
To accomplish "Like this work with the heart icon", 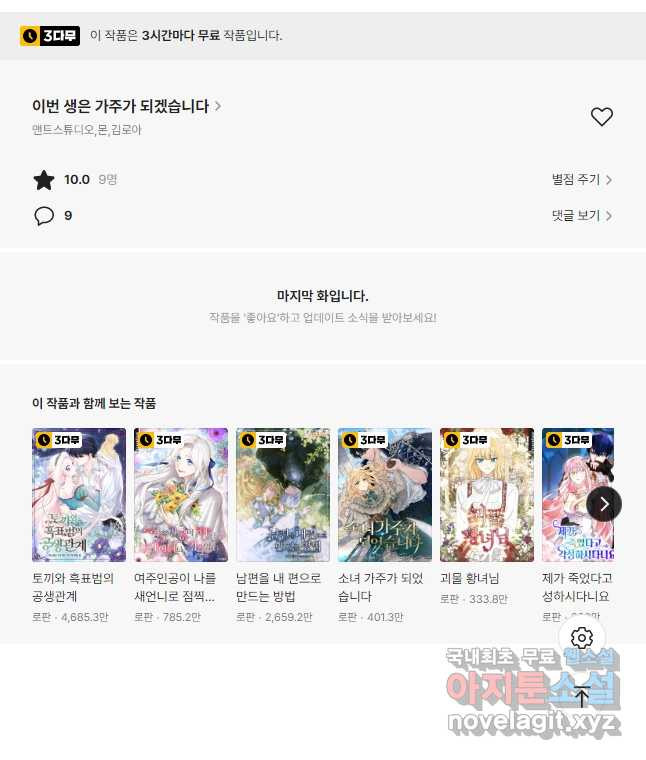I will coord(601,116).
